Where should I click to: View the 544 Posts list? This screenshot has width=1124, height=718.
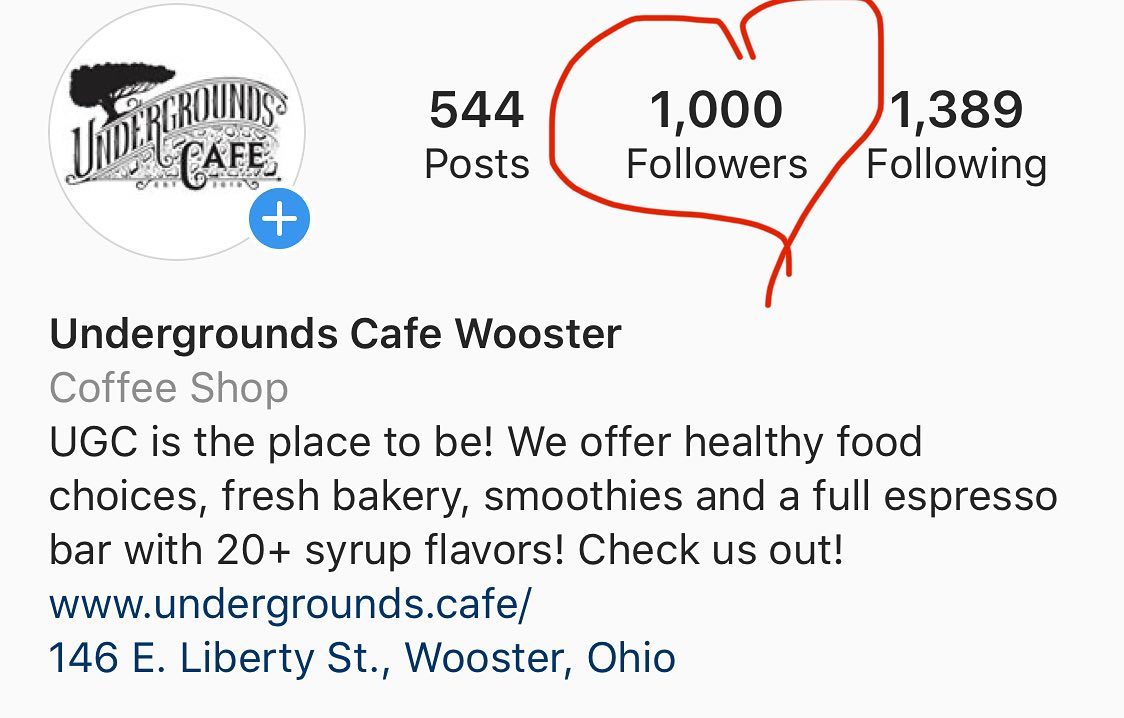coord(476,135)
